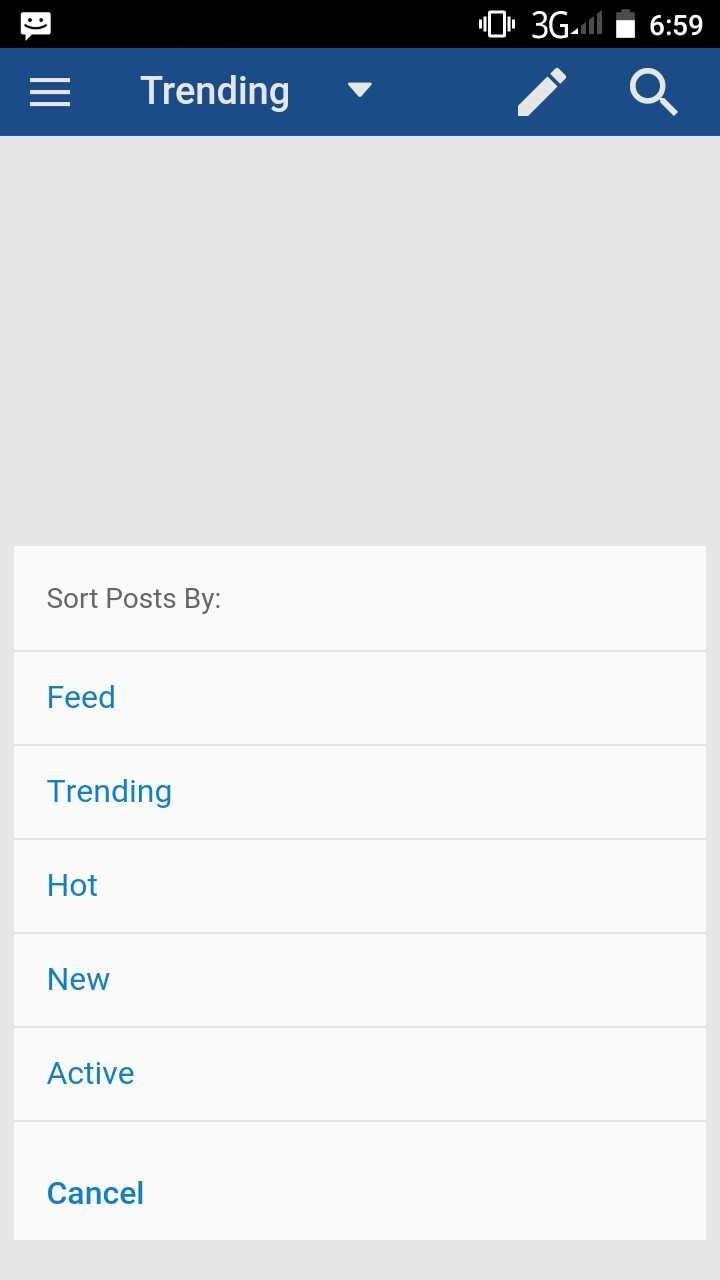Compose a new post with the pencil icon
This screenshot has height=1280, width=720.
[x=542, y=92]
